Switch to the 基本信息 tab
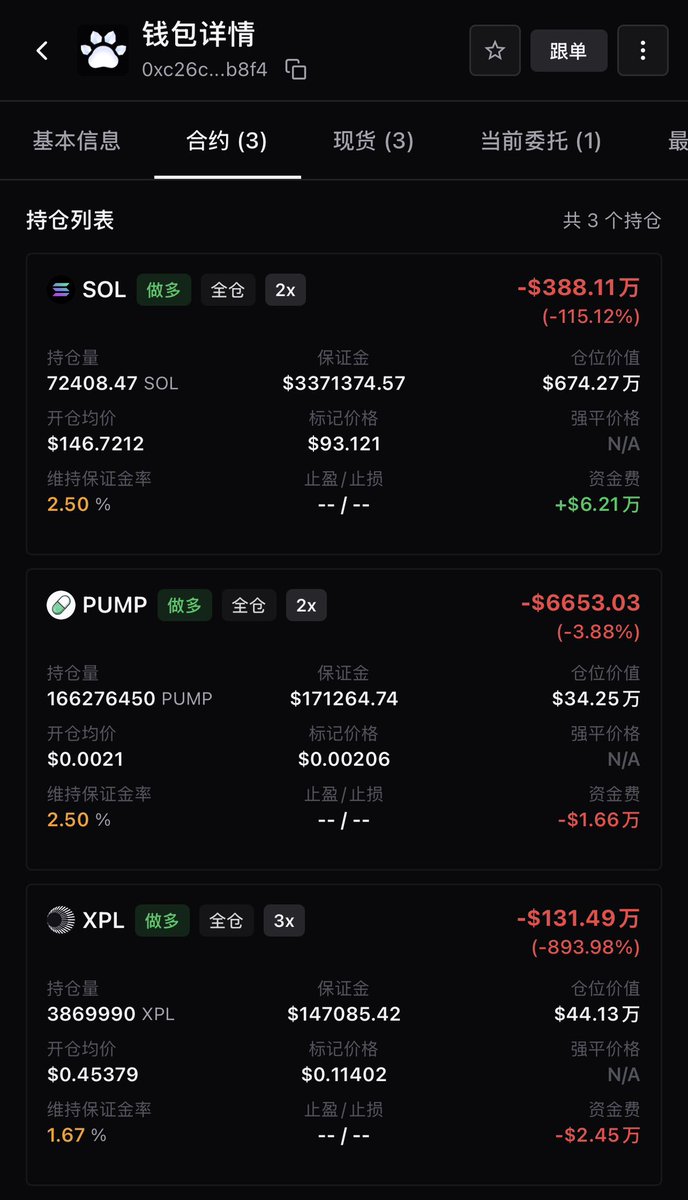Viewport: 688px width, 1200px height. coord(76,141)
